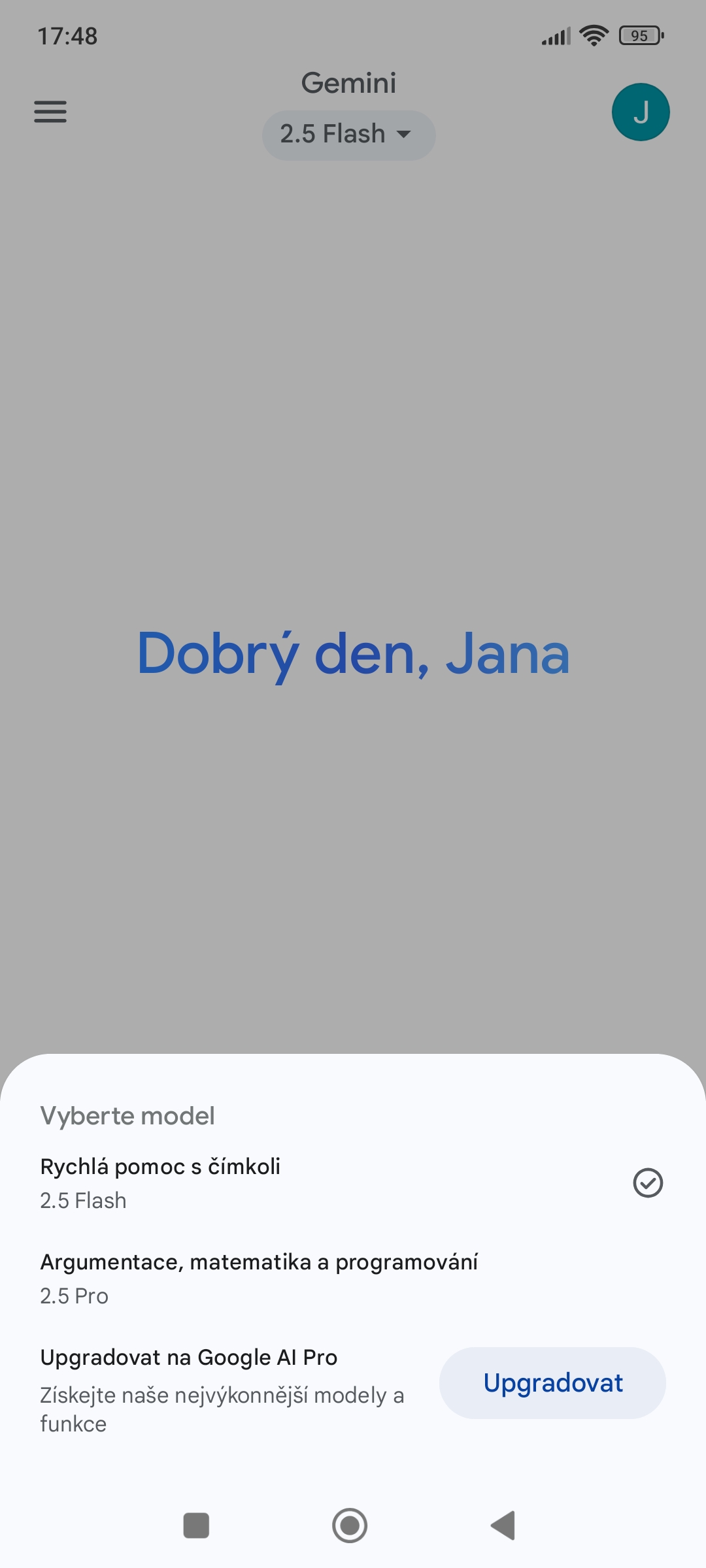Tap the Upgradovat button
The width and height of the screenshot is (706, 1568).
coord(552,1382)
